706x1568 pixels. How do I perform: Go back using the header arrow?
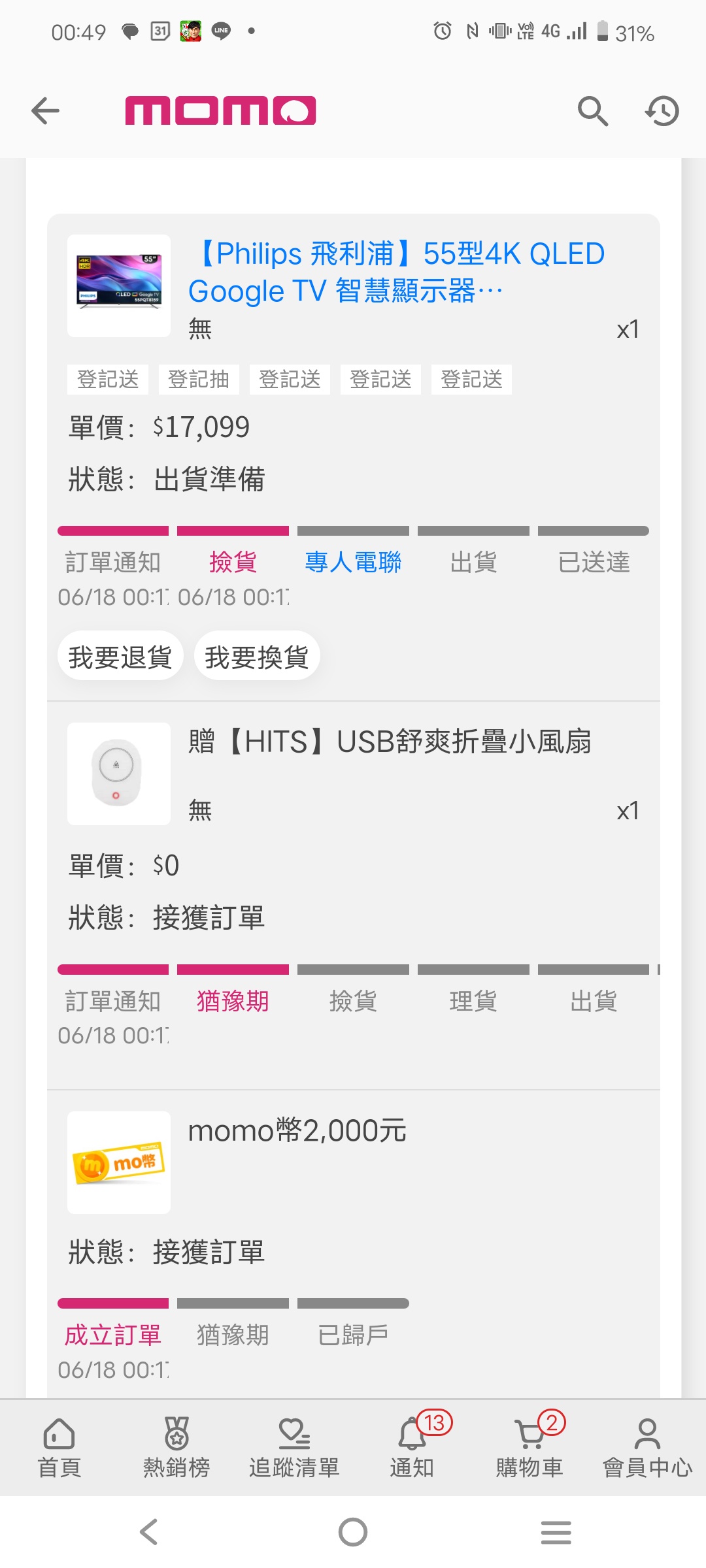[45, 110]
